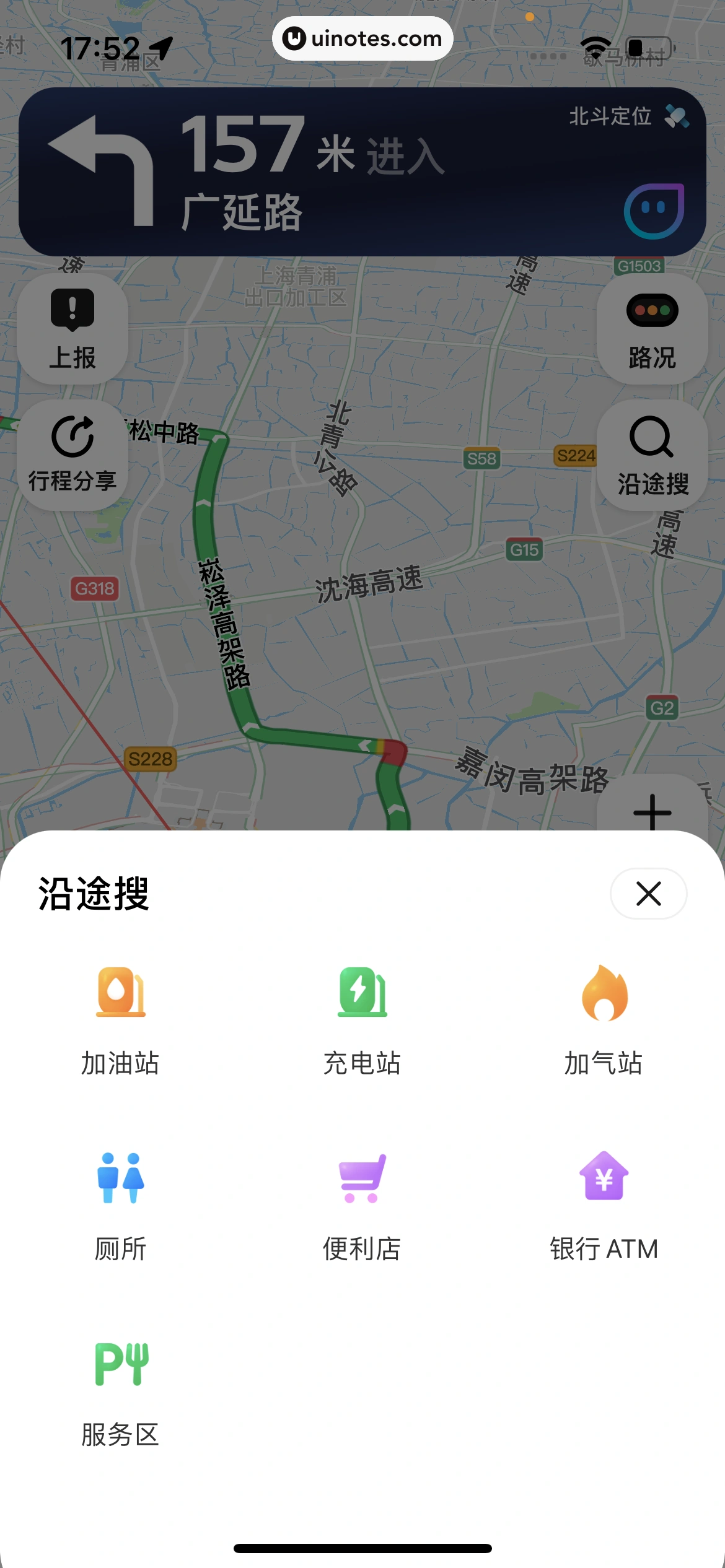Tap 上报 to report an incident

(72, 329)
